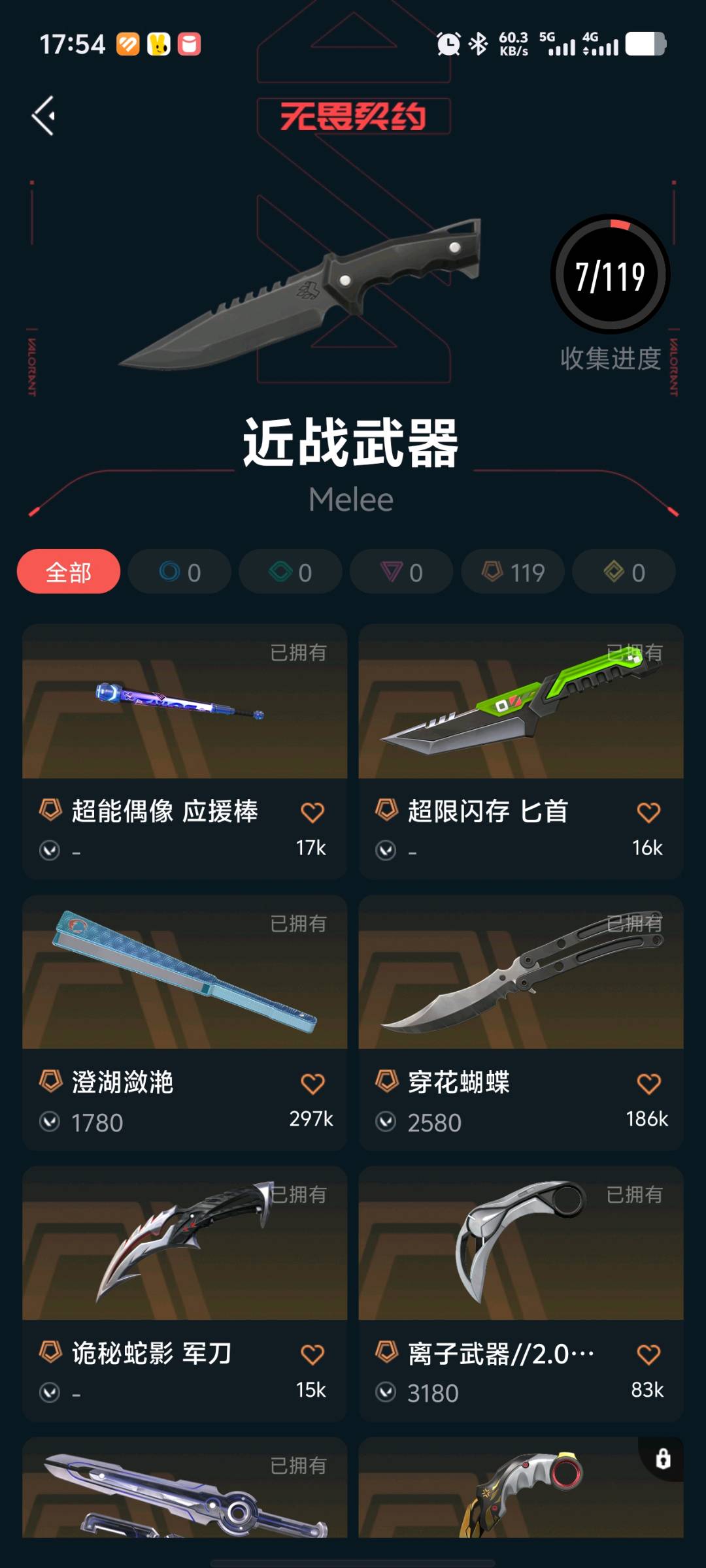This screenshot has height=1568, width=706.
Task: Select the 全部 filter chip
Action: tap(69, 572)
